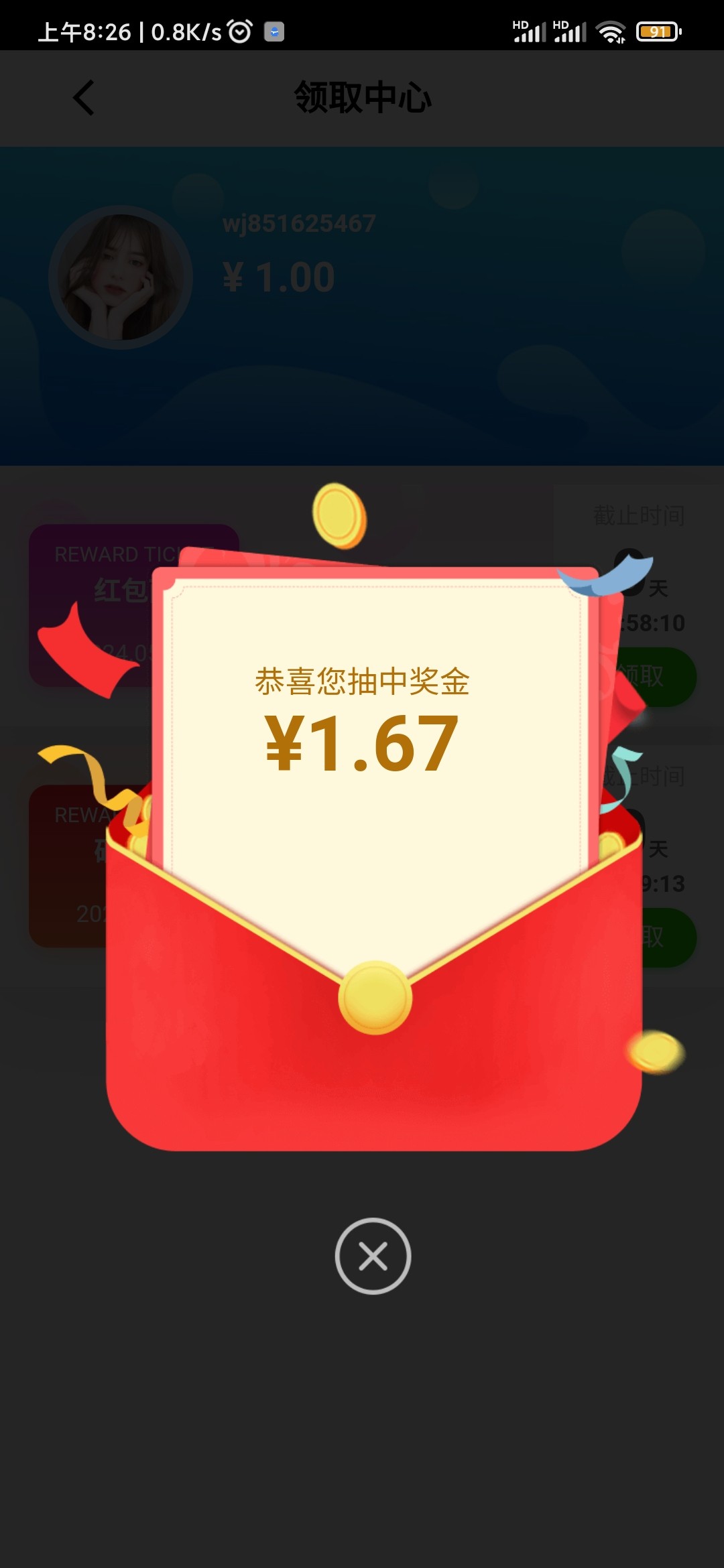The height and width of the screenshot is (1568, 724).
Task: Go back from 领取中心 page
Action: (84, 99)
